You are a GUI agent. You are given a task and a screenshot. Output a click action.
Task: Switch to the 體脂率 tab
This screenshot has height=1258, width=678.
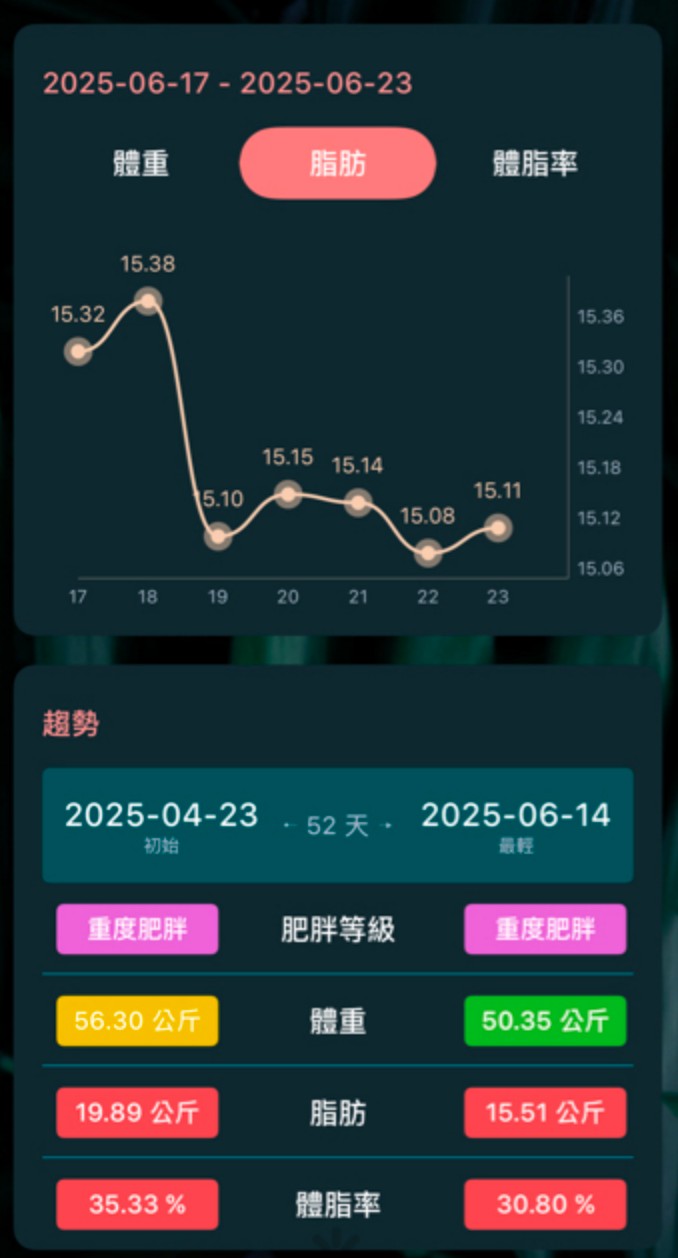coord(535,163)
